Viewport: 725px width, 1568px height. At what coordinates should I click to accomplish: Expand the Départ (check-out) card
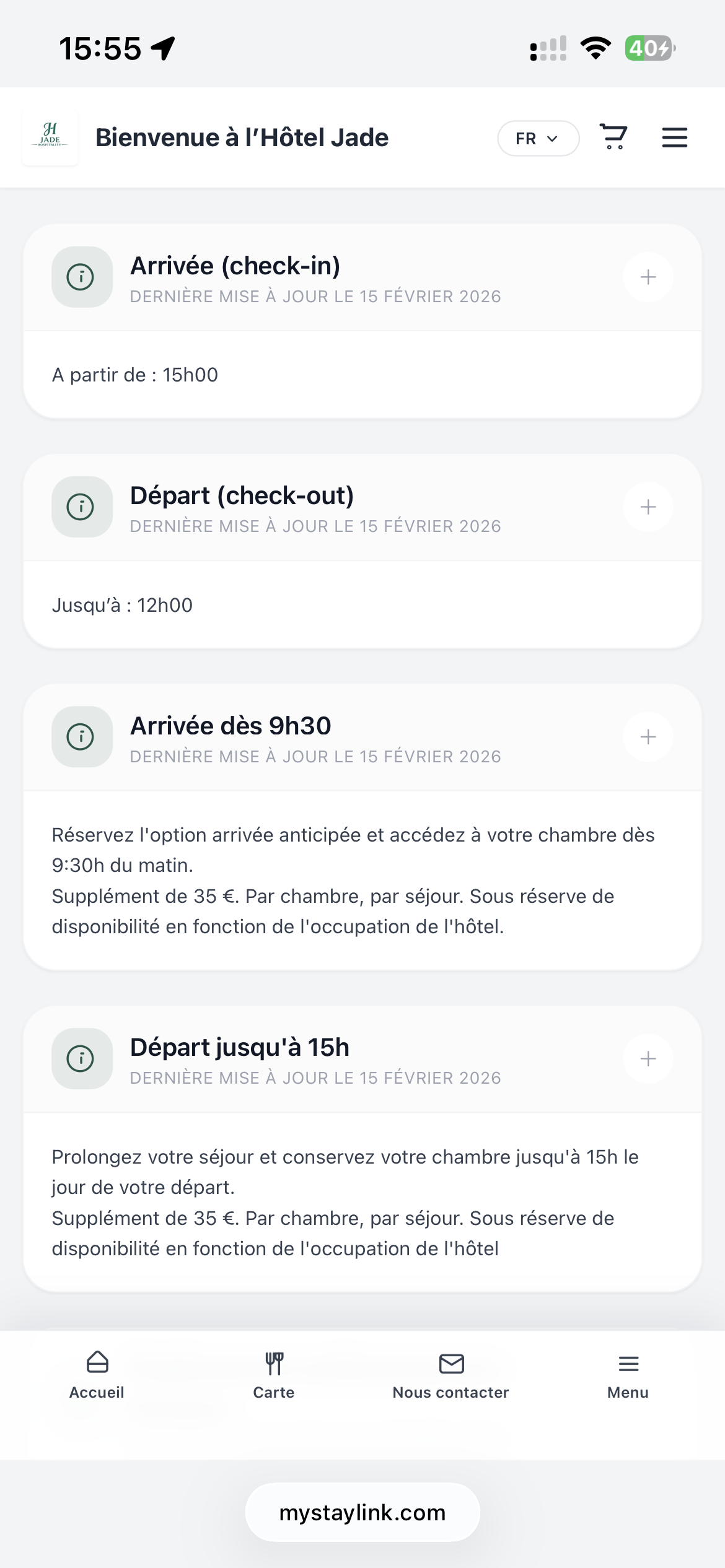point(648,507)
